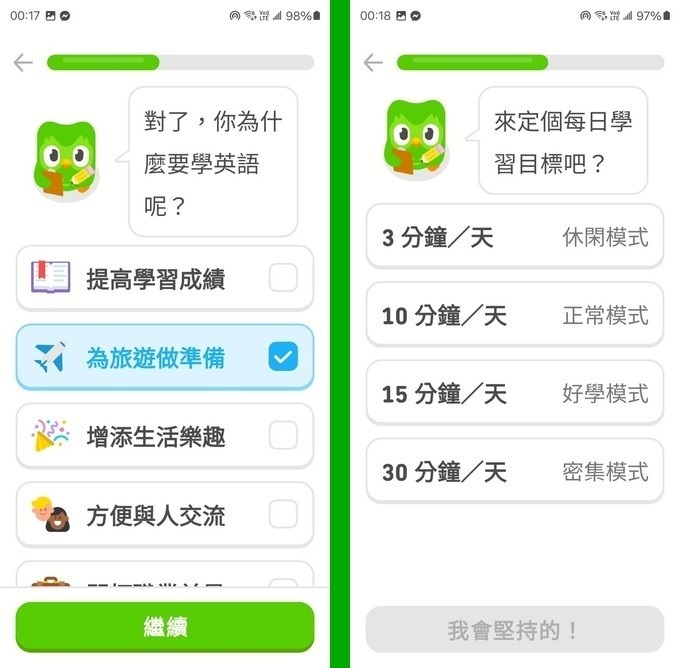This screenshot has height=668, width=680.
Task: Tap the green 繼續 button
Action: [x=165, y=627]
